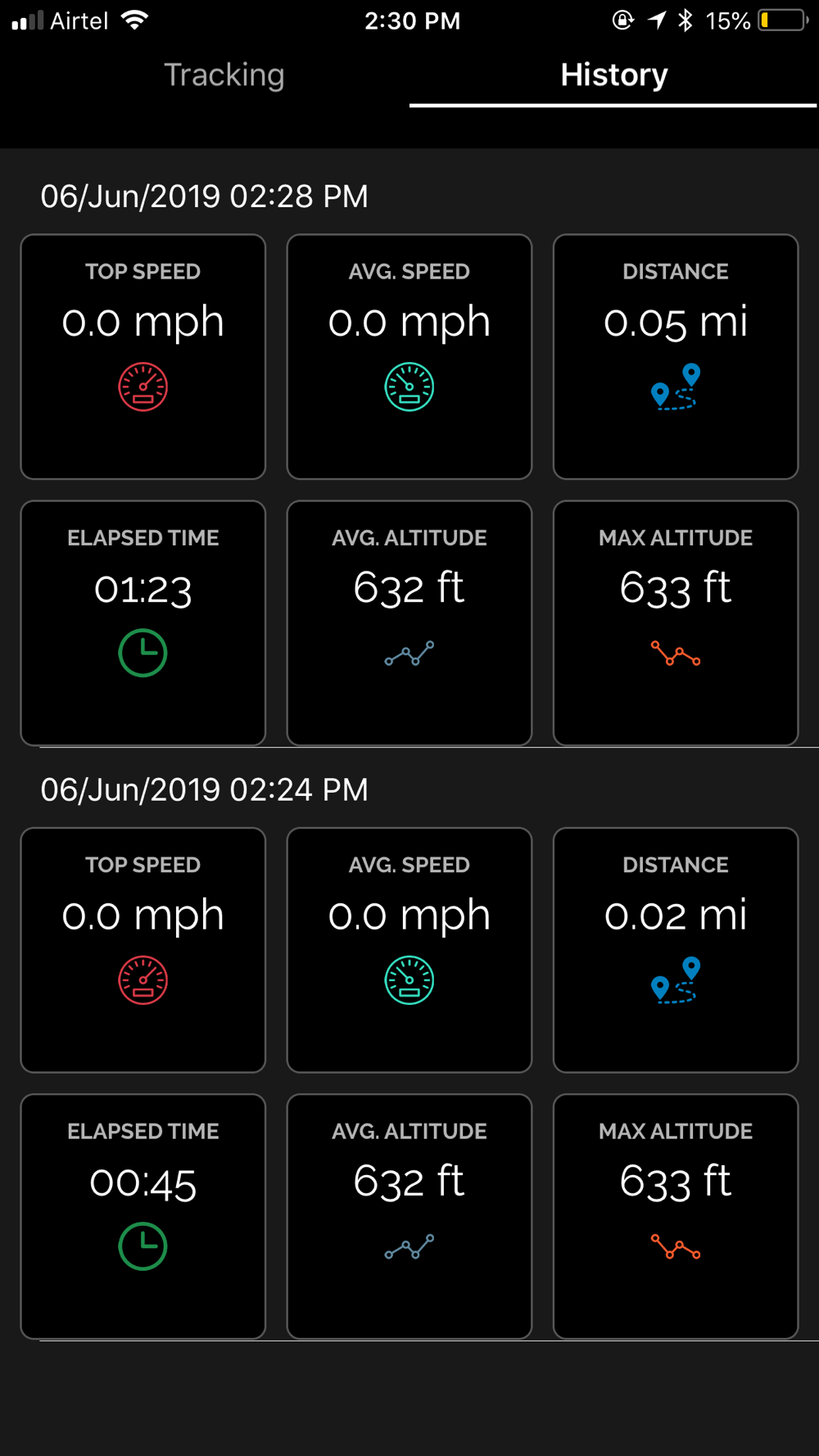Open the 02:28 PM session's Distance card

[x=676, y=357]
